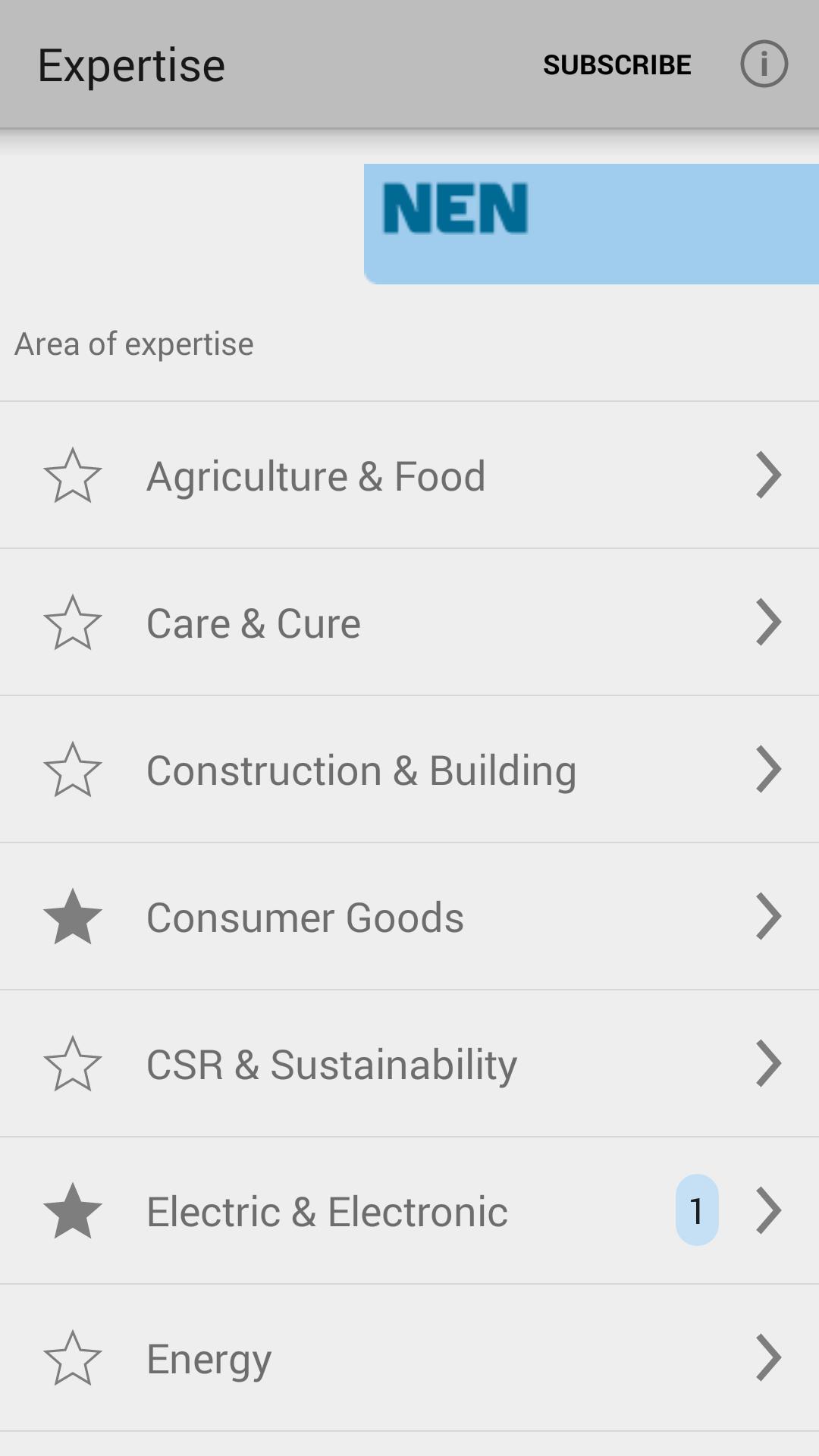Add Energy to starred areas
Viewport: 819px width, 1456px height.
(73, 1359)
